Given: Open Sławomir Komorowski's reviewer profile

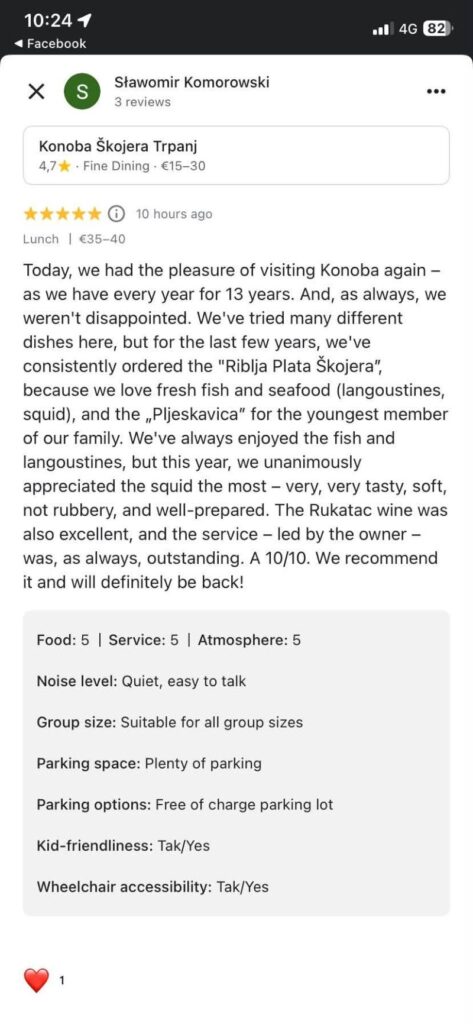Looking at the screenshot, I should click(191, 82).
